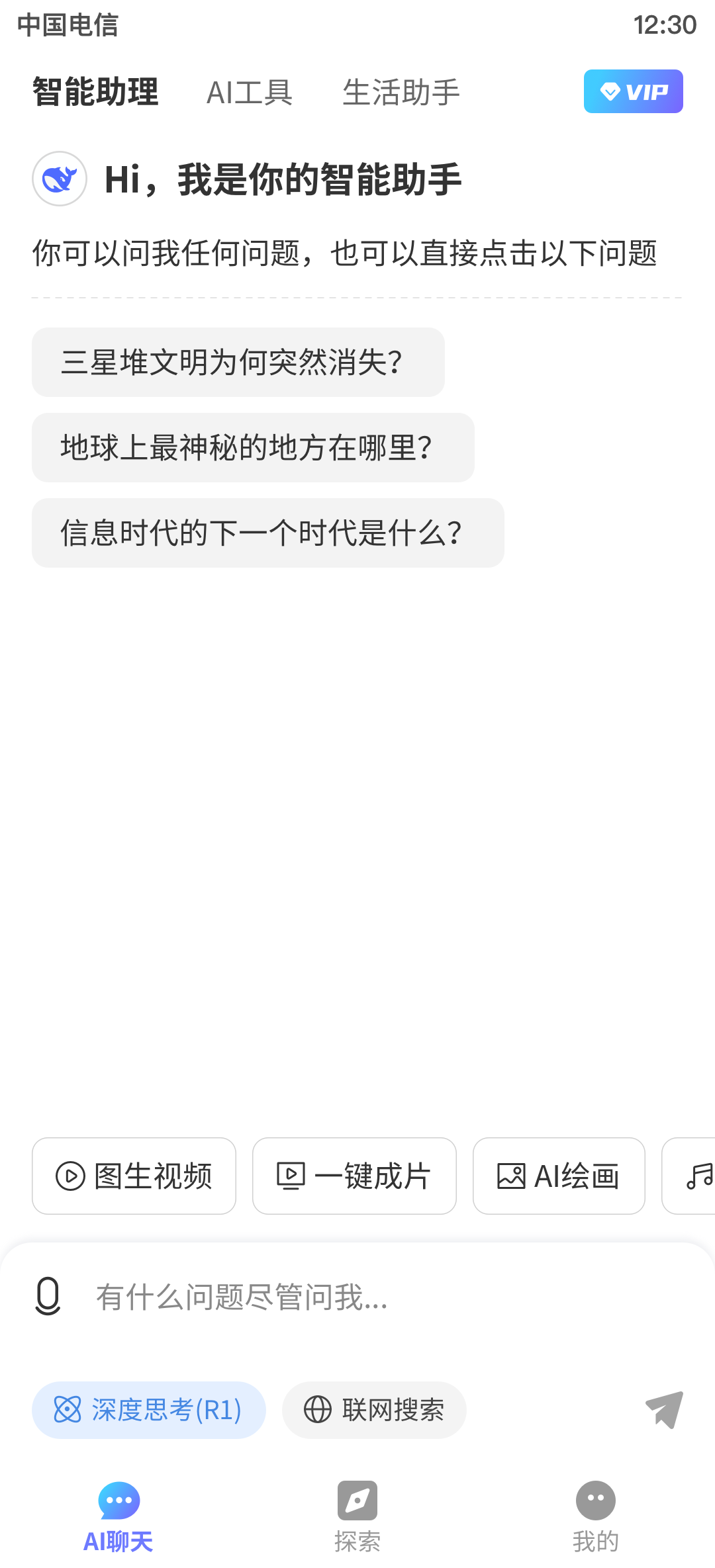
Task: Tap the VIP membership button
Action: pos(632,91)
